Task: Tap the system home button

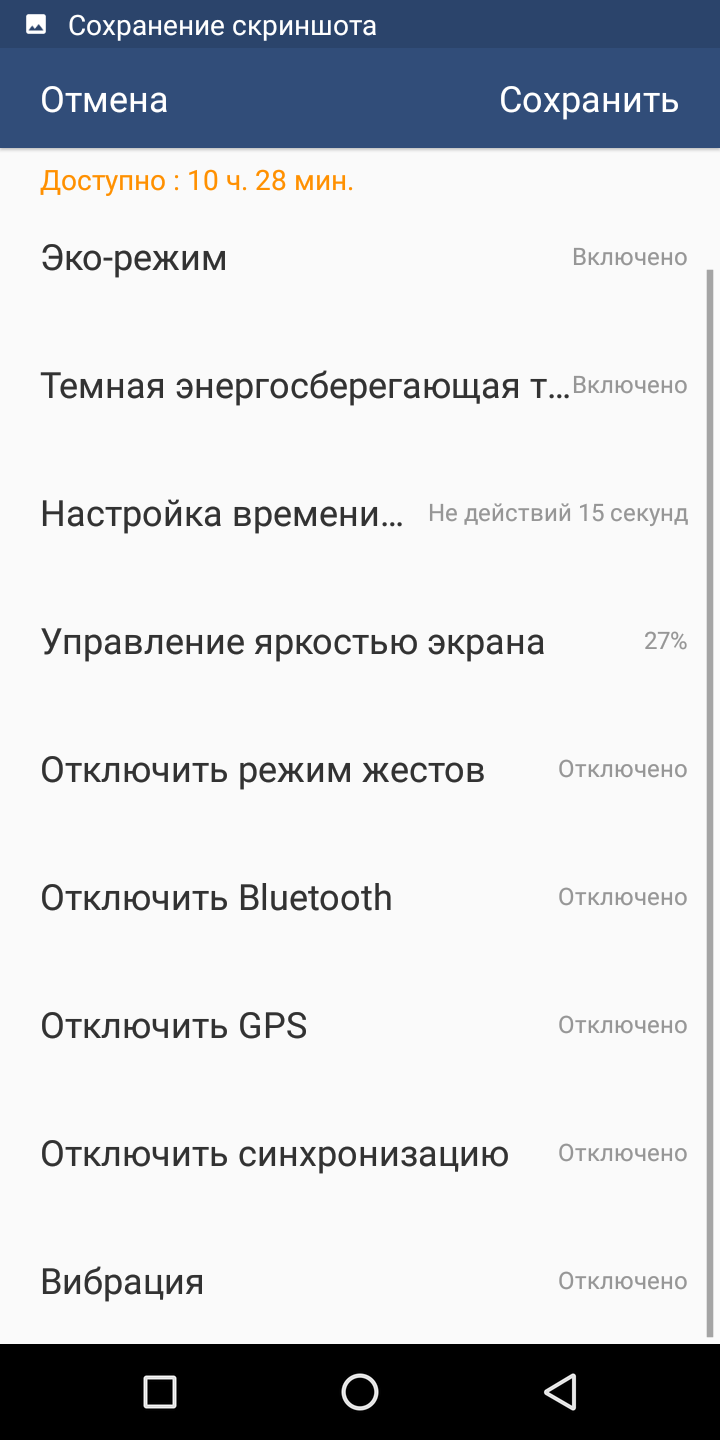Action: pos(360,1392)
